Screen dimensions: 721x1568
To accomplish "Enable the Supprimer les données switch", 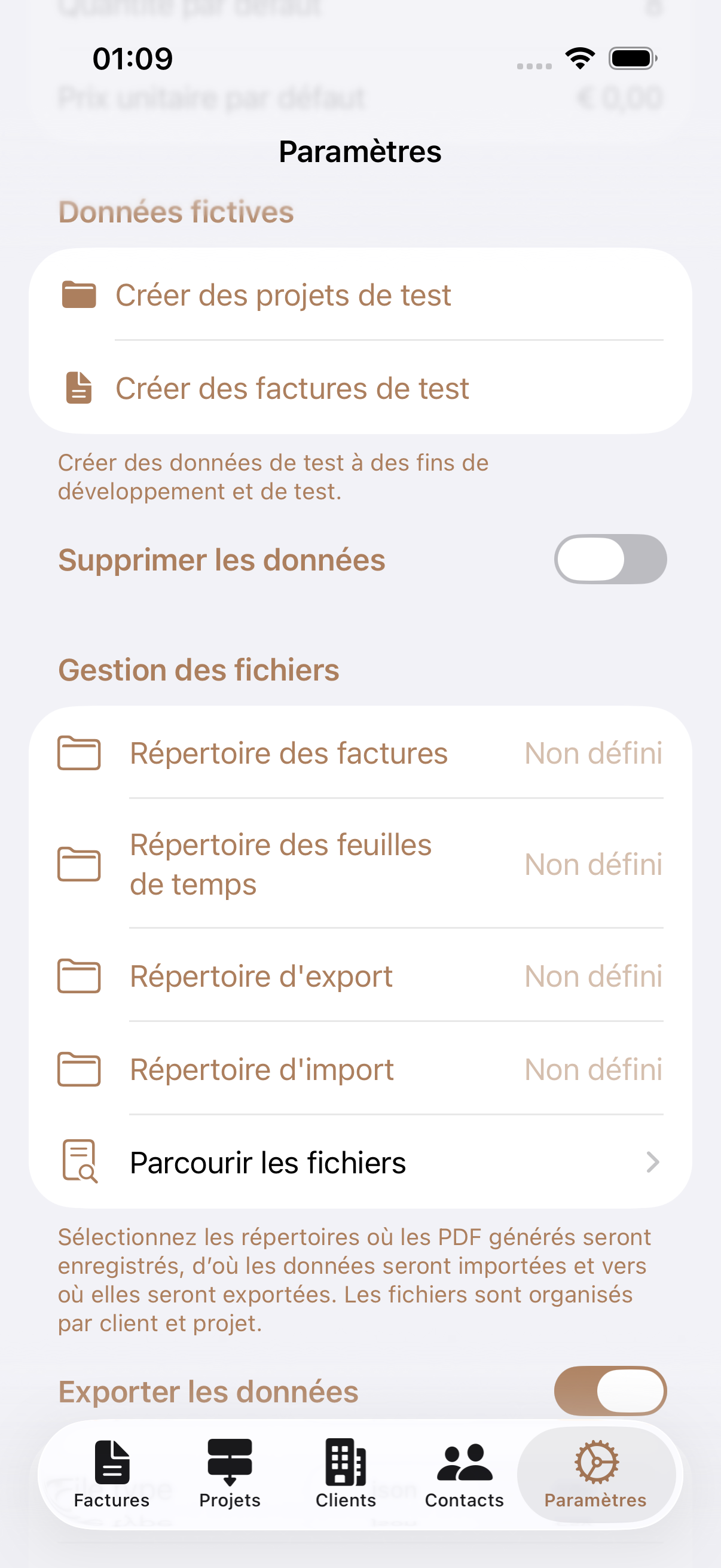I will 610,559.
